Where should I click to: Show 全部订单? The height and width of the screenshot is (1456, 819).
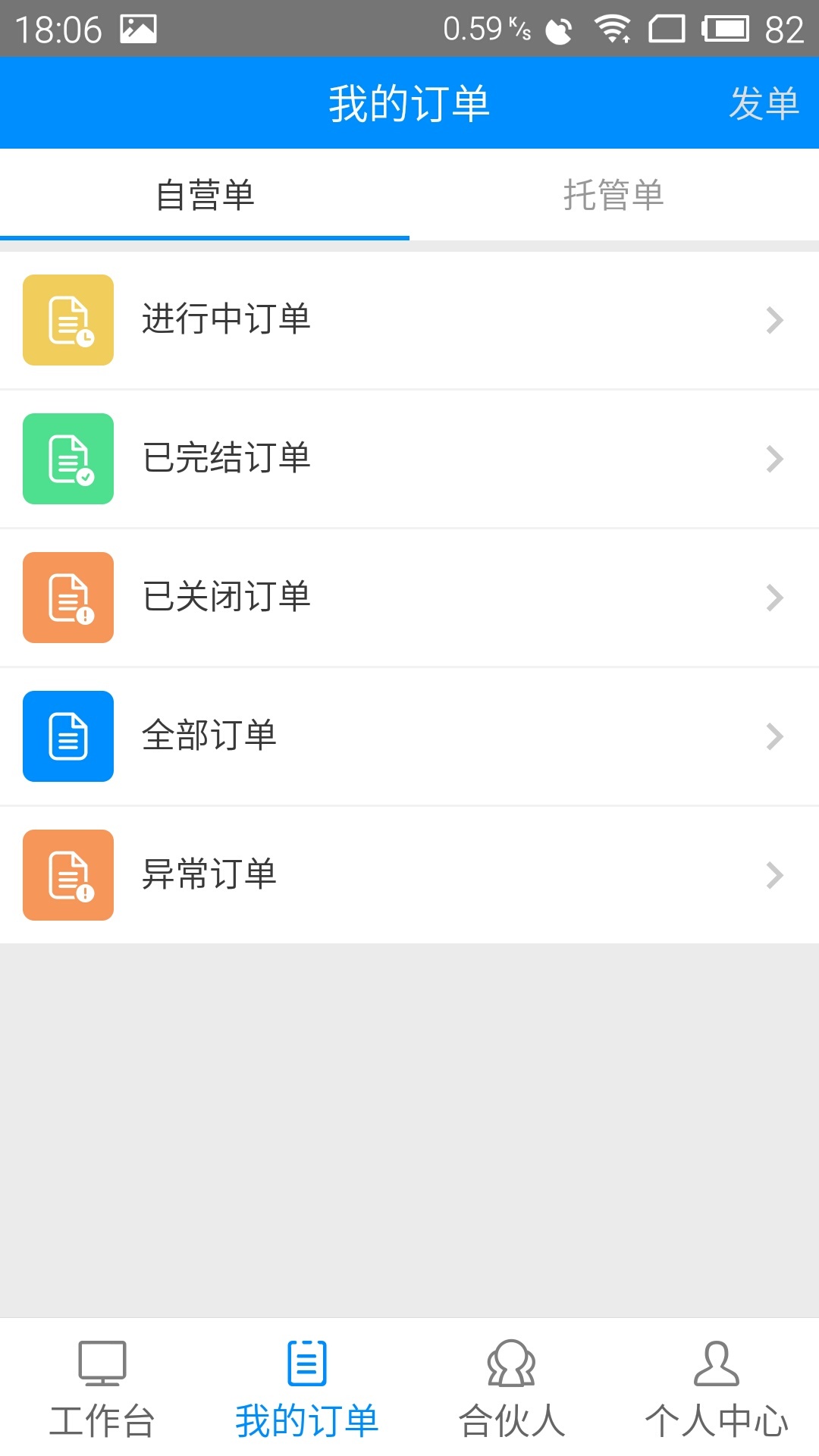tap(409, 736)
